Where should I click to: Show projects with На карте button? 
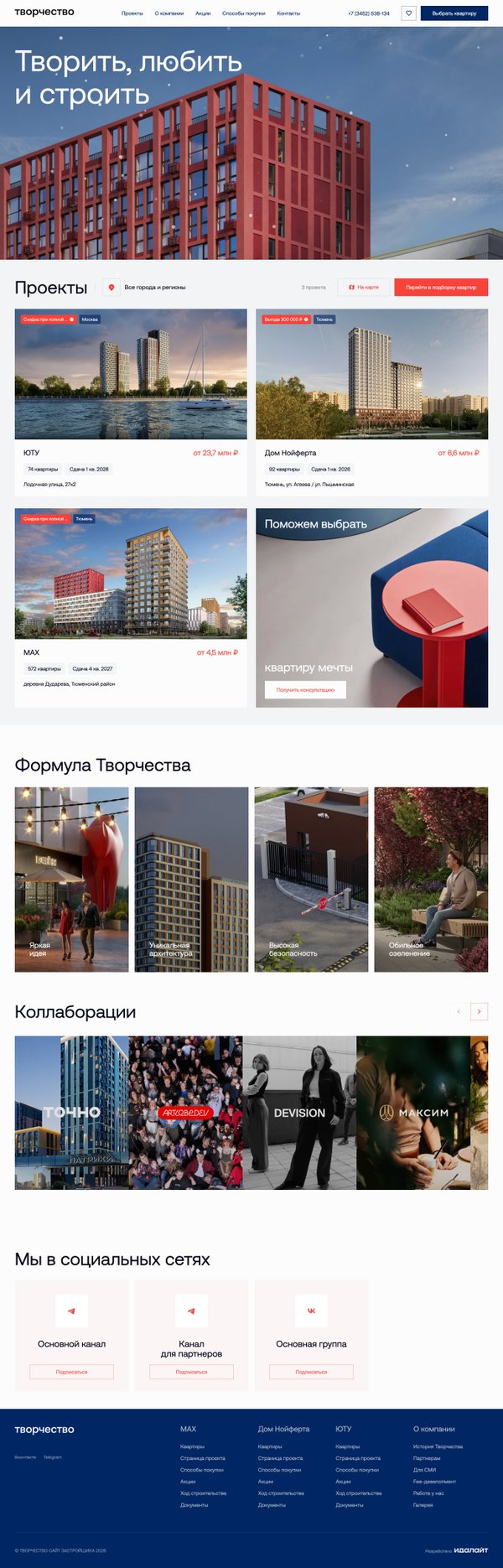click(x=364, y=287)
